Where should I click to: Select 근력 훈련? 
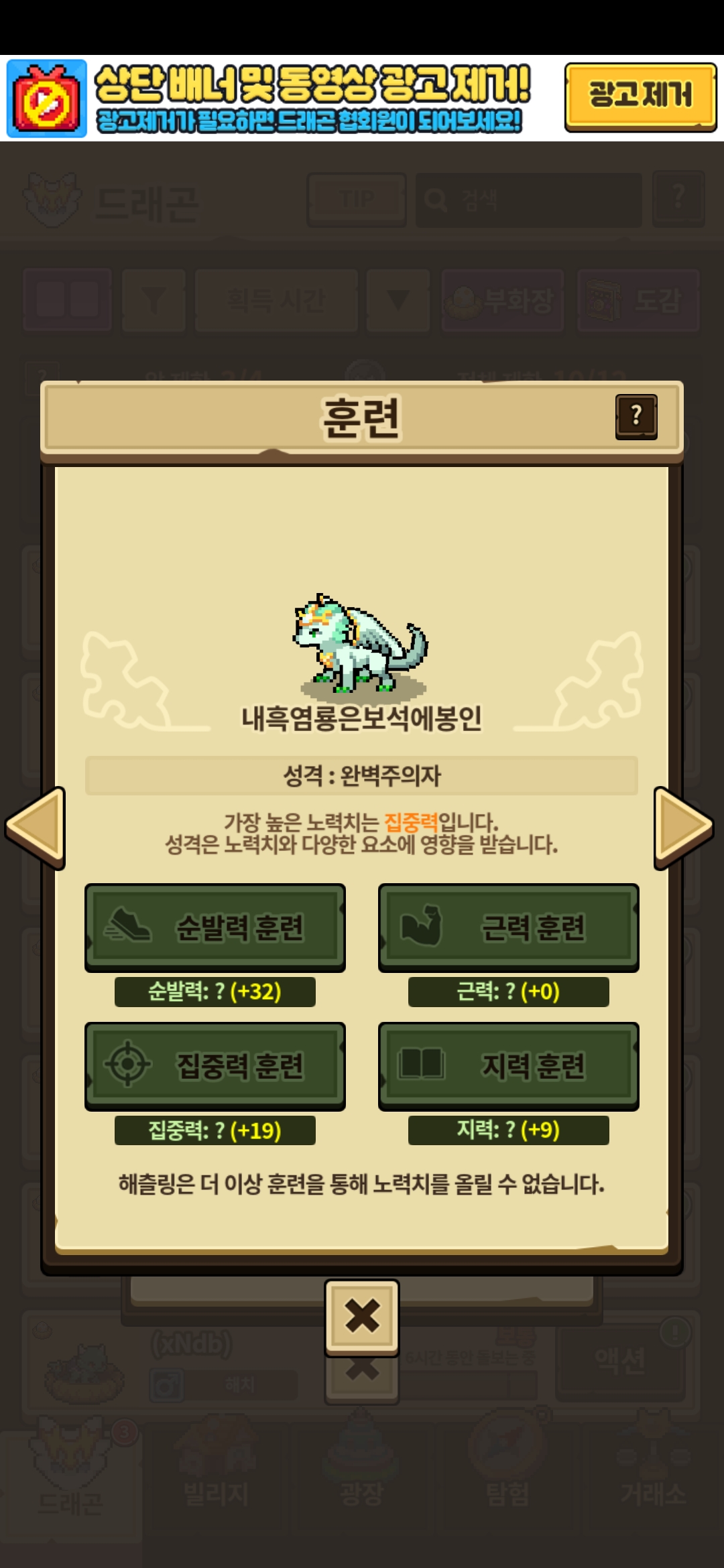(x=508, y=927)
